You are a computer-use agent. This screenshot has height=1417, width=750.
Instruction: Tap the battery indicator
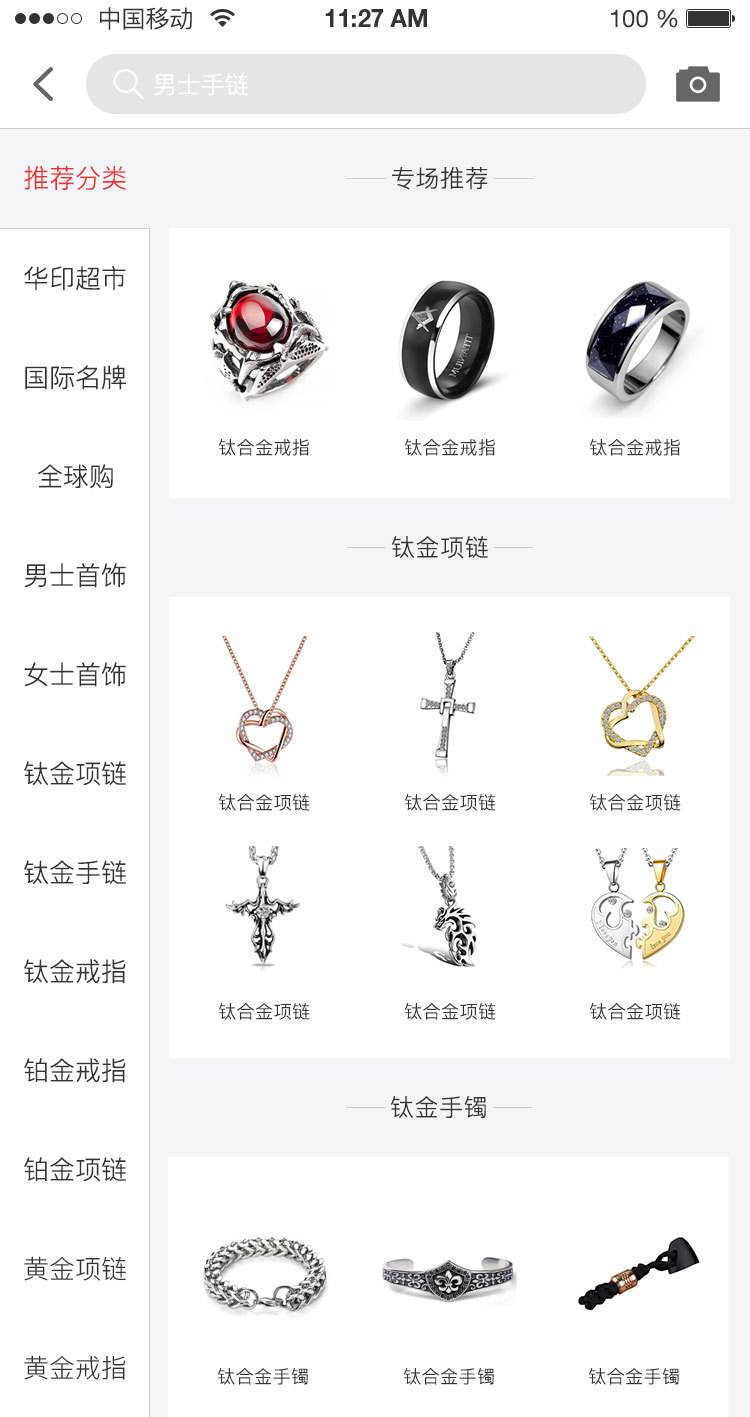point(711,17)
